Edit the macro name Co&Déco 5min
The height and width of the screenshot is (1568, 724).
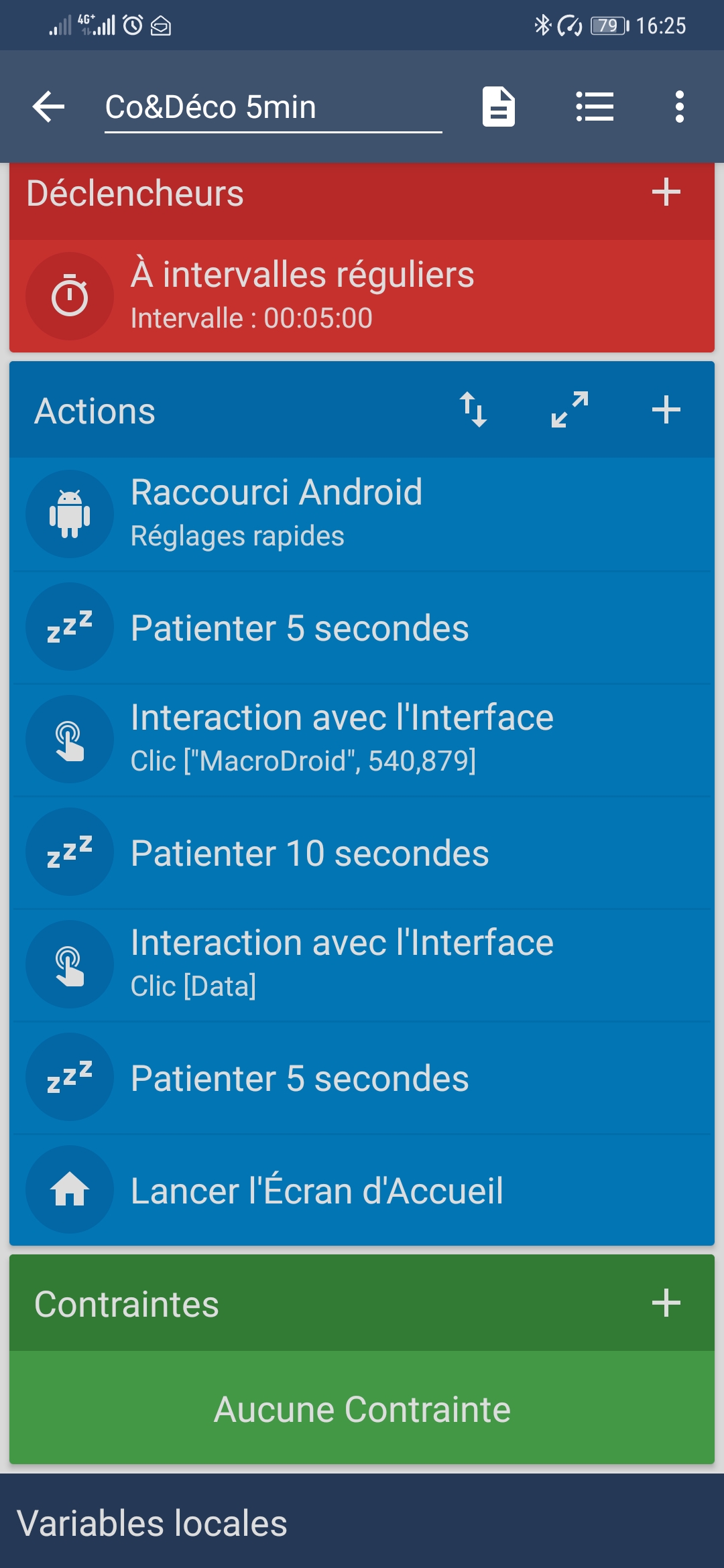[273, 107]
